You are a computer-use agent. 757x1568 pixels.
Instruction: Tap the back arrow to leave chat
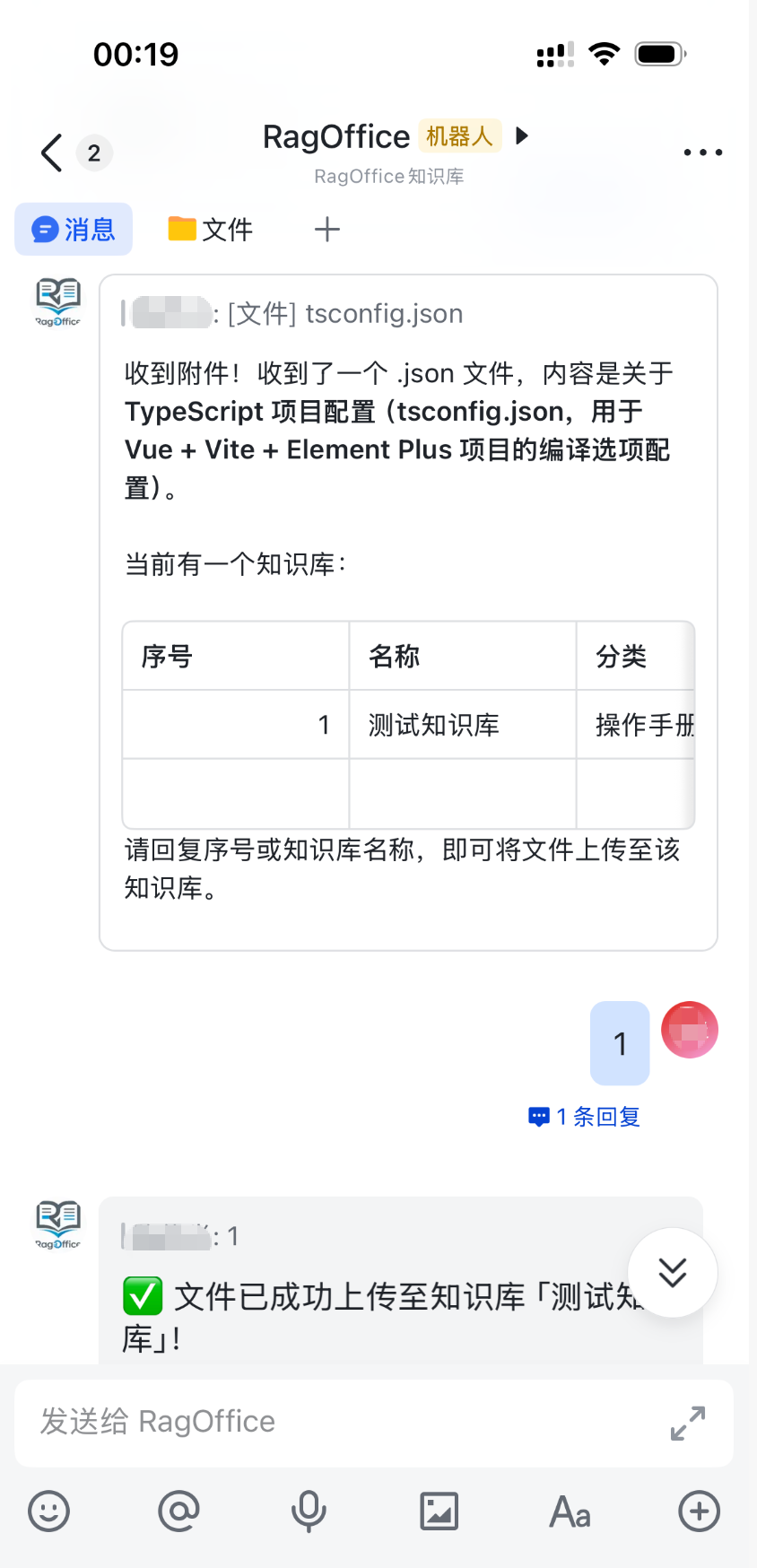(x=49, y=152)
